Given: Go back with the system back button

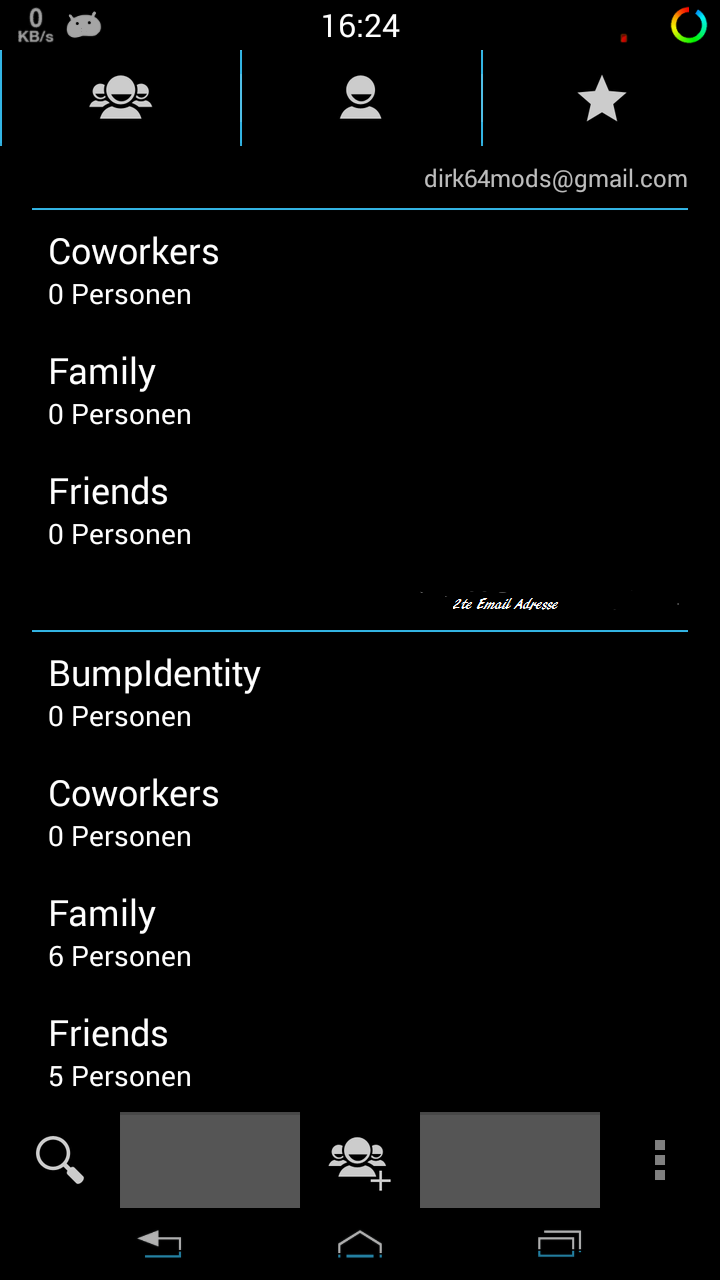Looking at the screenshot, I should tap(160, 1244).
